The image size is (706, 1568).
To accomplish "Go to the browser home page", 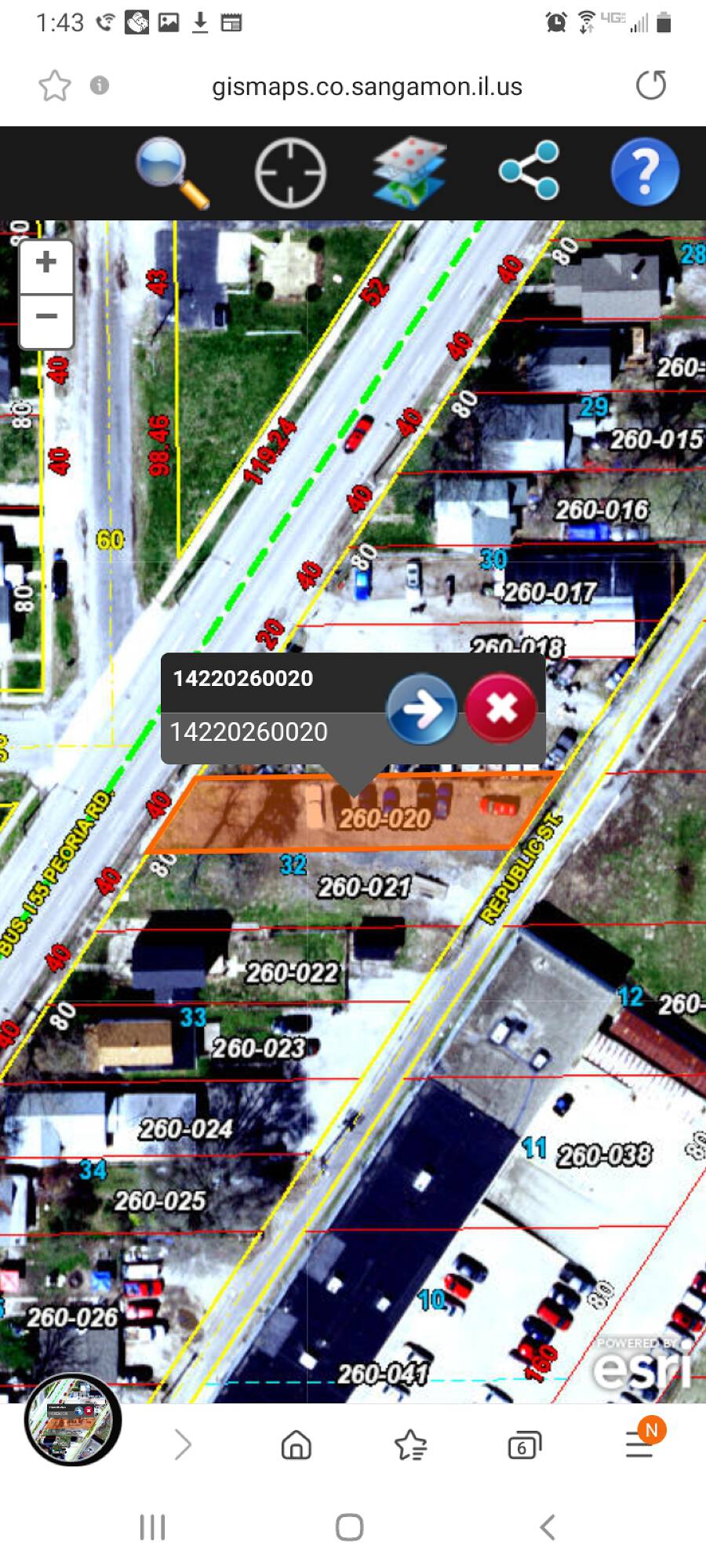I will 297,1445.
